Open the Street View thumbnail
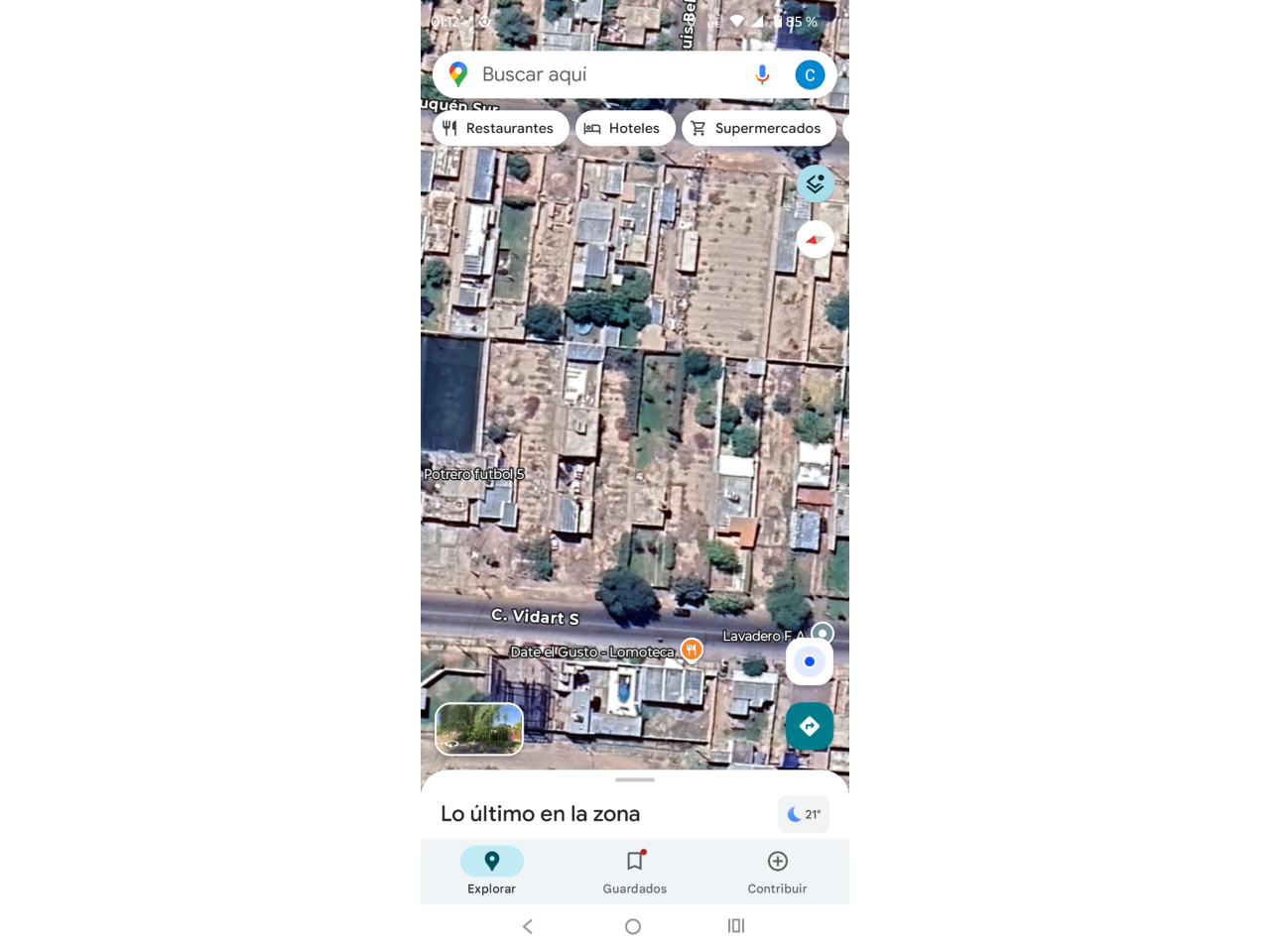This screenshot has height=952, width=1270. 479,729
